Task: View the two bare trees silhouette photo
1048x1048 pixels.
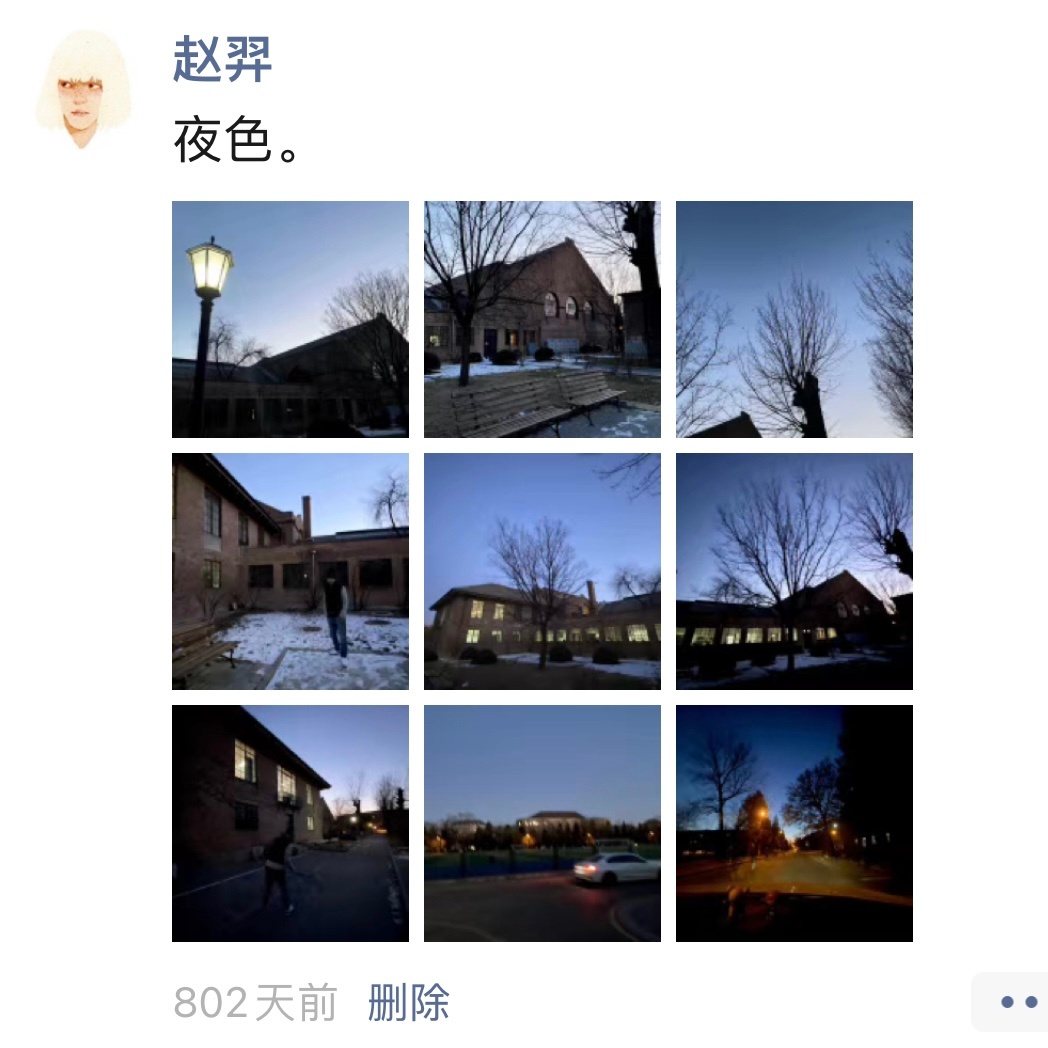Action: click(x=794, y=571)
